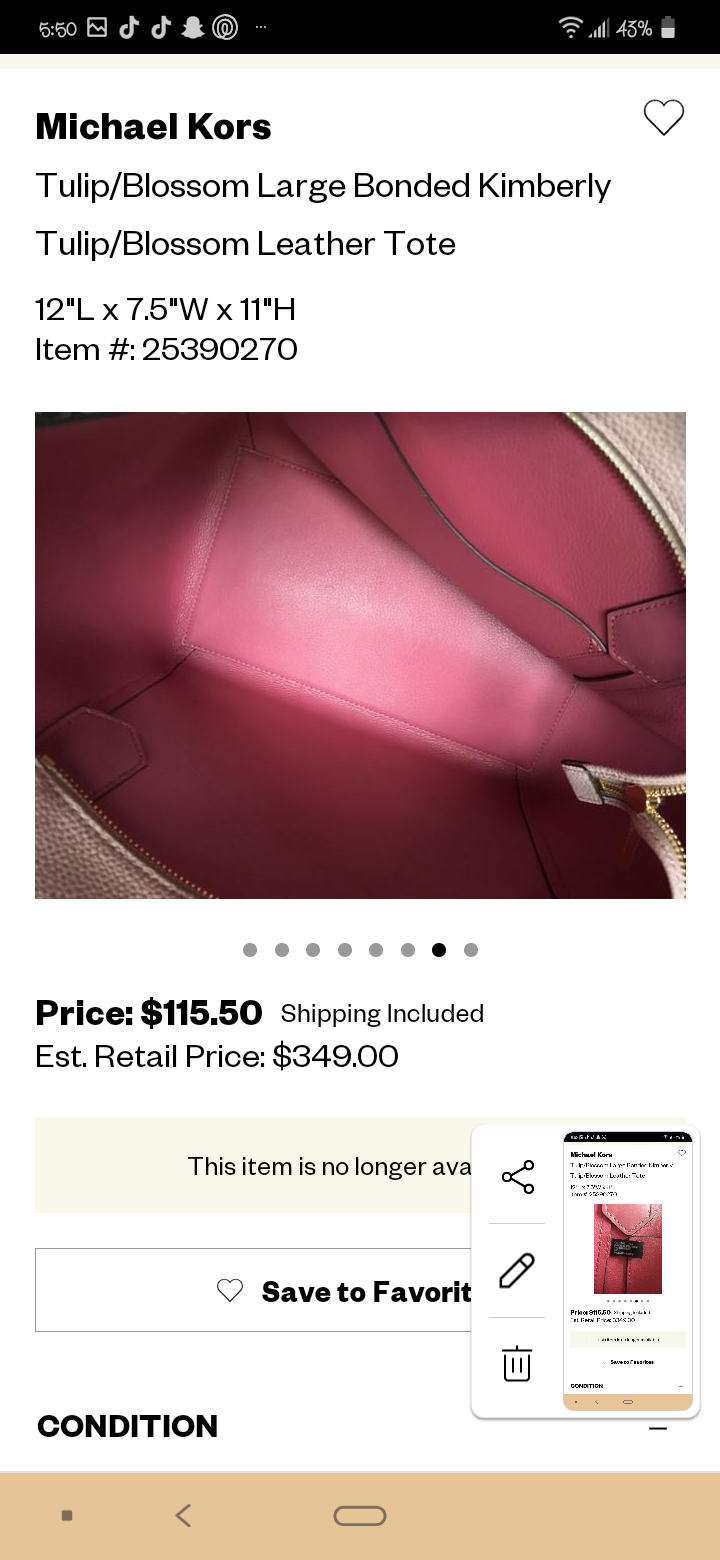
Task: Tap the heart icon beside Michael Kors
Action: click(663, 118)
